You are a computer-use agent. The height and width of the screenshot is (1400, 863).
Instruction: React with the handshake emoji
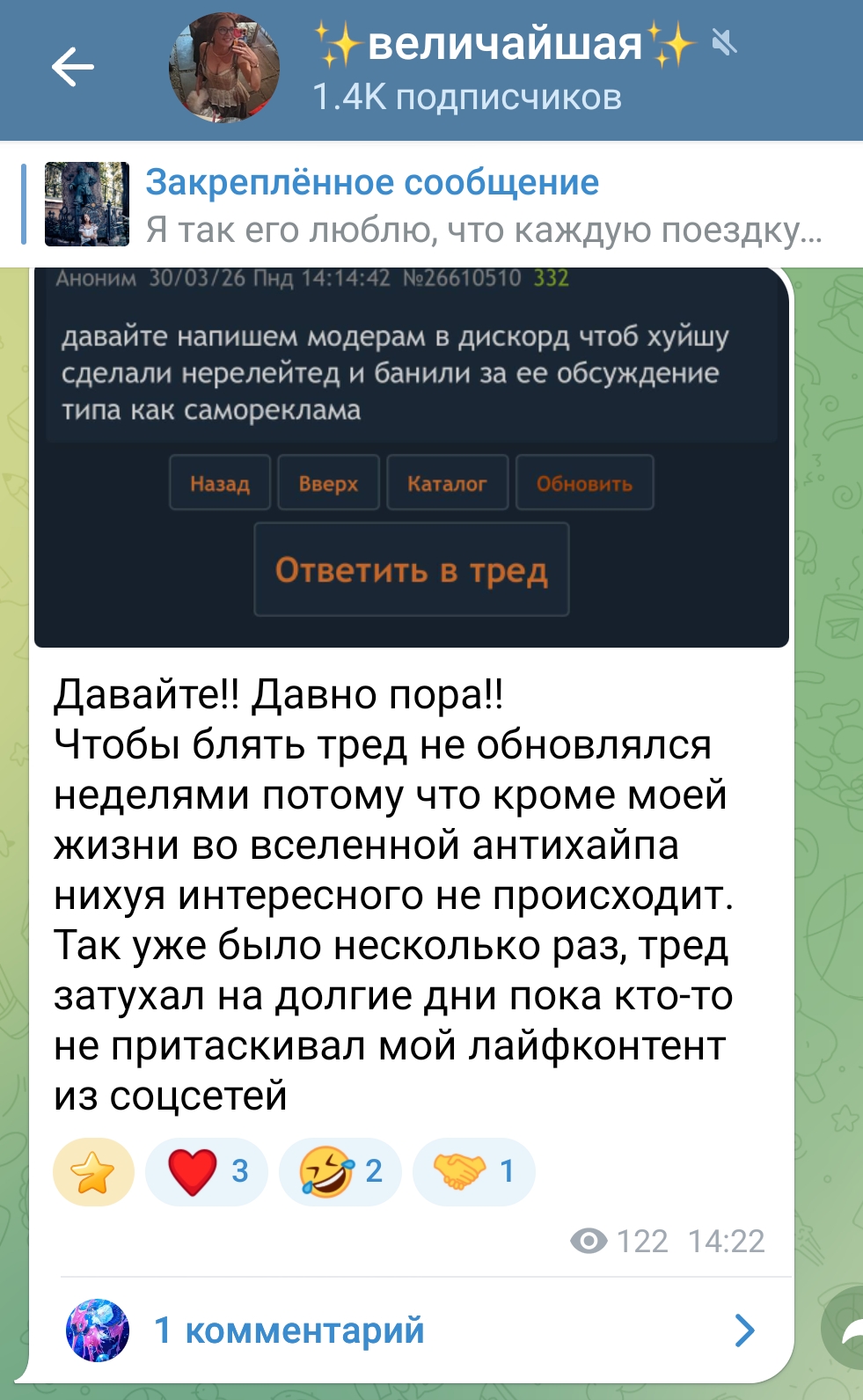[x=474, y=1172]
